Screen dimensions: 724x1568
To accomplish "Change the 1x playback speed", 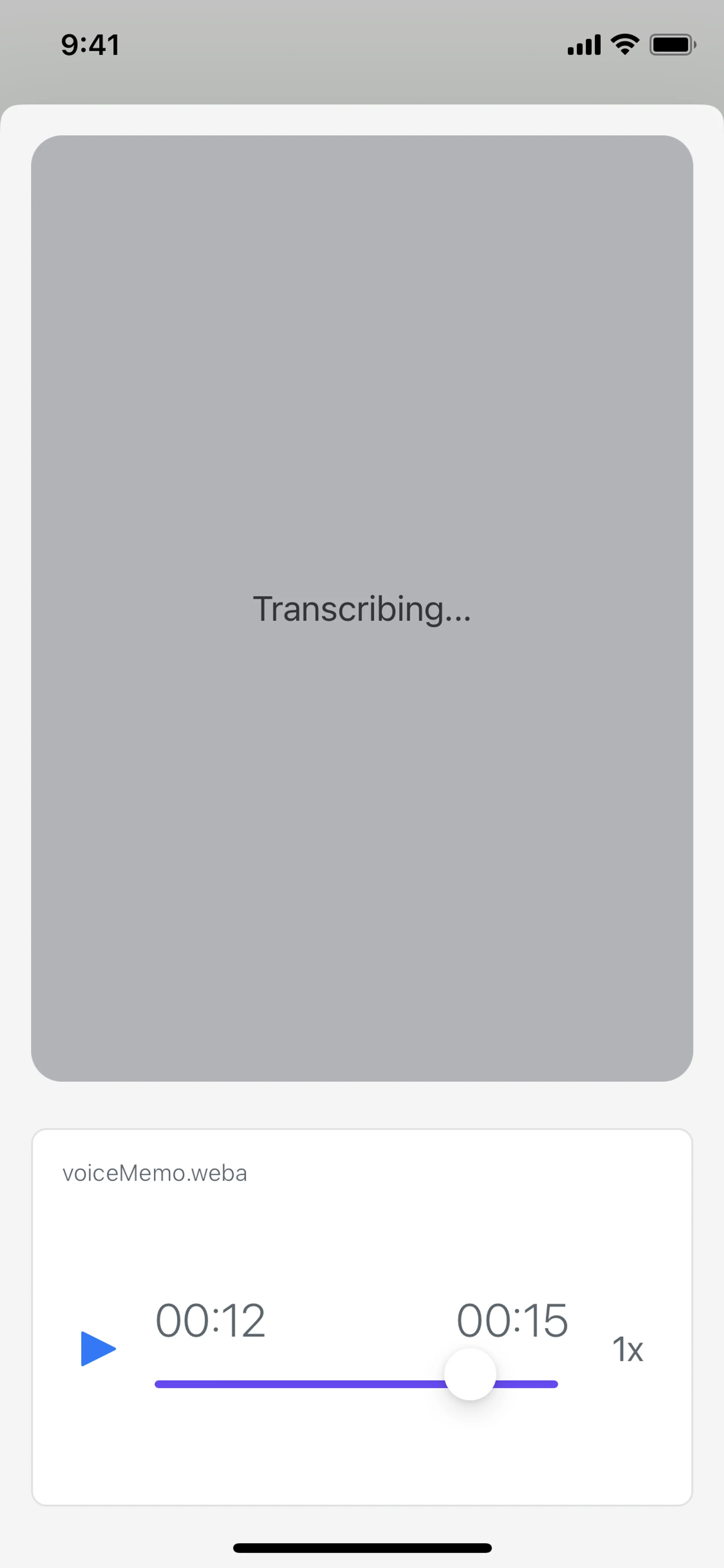I will click(x=627, y=1350).
